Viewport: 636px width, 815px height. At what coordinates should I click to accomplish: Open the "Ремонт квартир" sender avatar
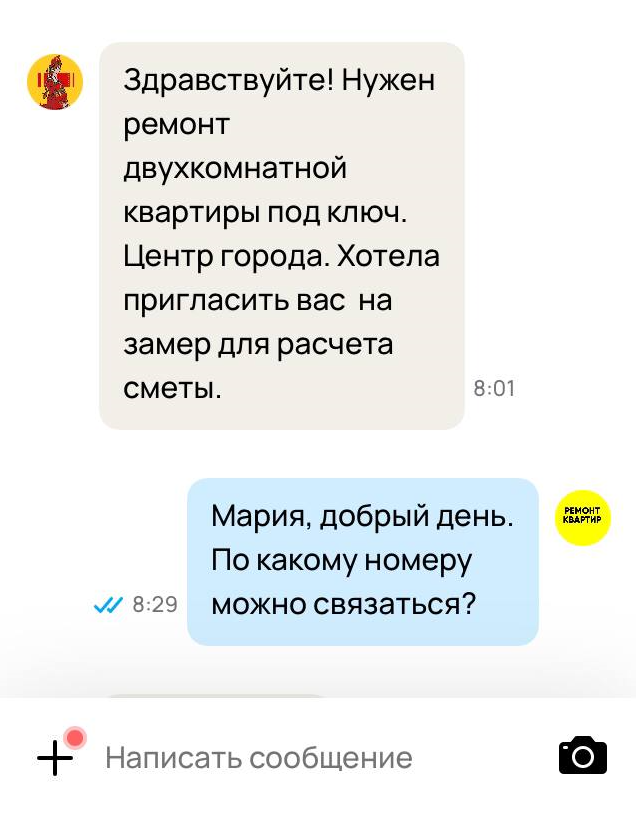point(582,518)
